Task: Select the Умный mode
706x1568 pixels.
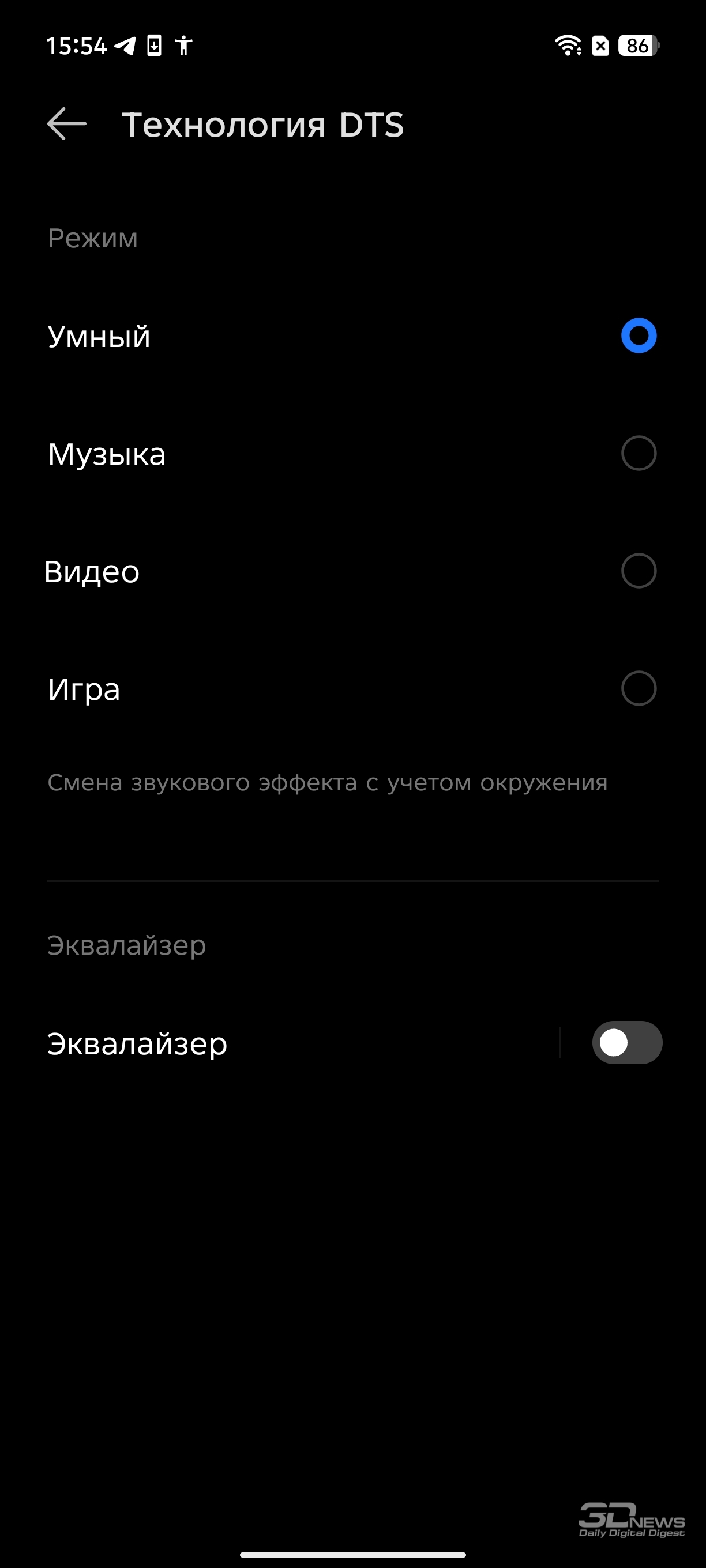Action: pos(352,336)
